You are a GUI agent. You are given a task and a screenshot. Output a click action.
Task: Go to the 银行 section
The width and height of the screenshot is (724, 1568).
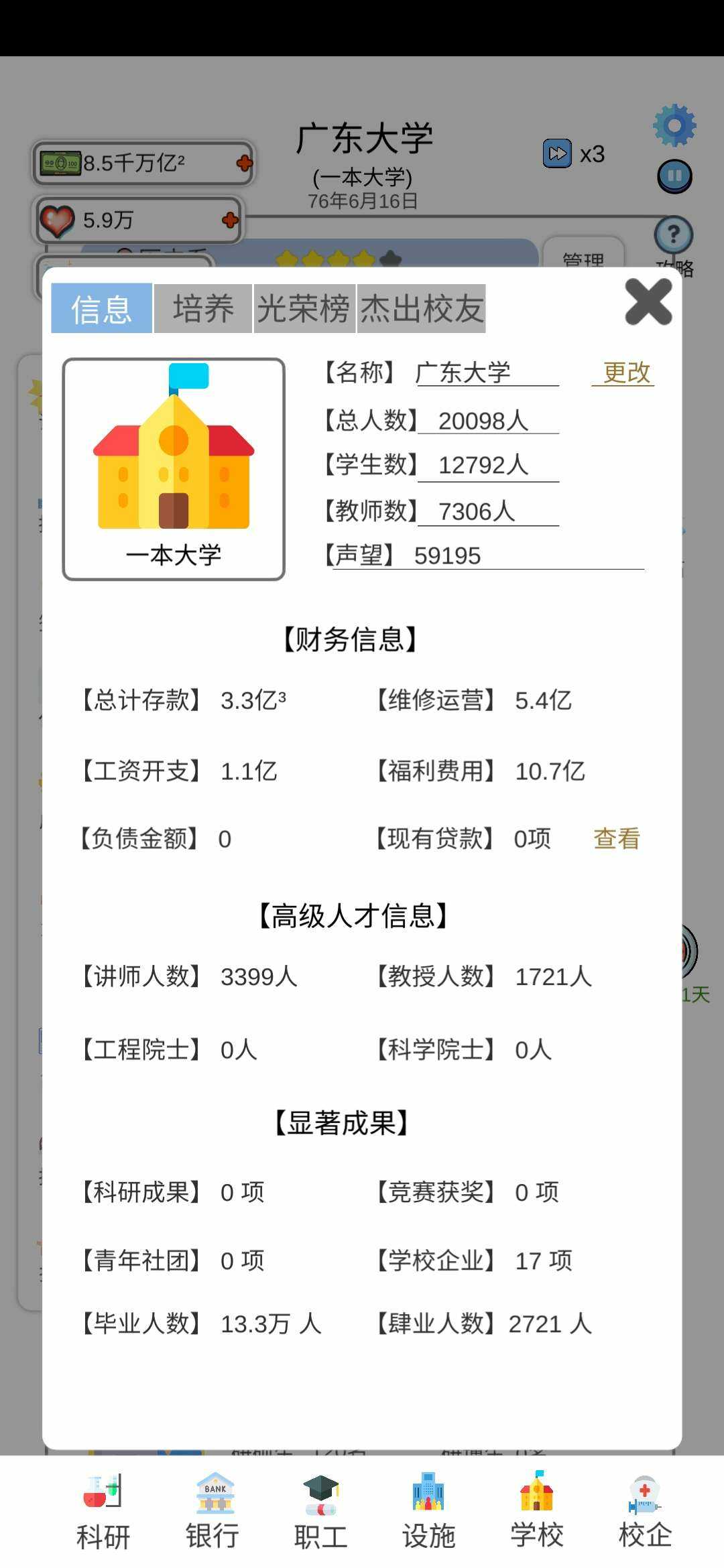[213, 1512]
